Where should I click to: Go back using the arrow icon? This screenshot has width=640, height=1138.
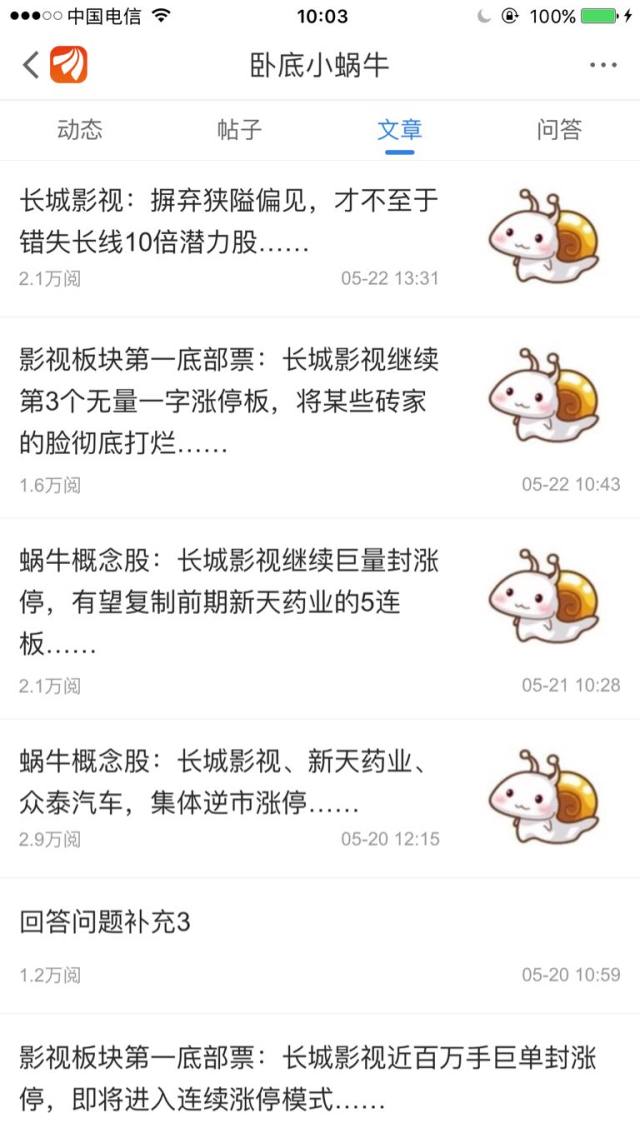(x=30, y=65)
